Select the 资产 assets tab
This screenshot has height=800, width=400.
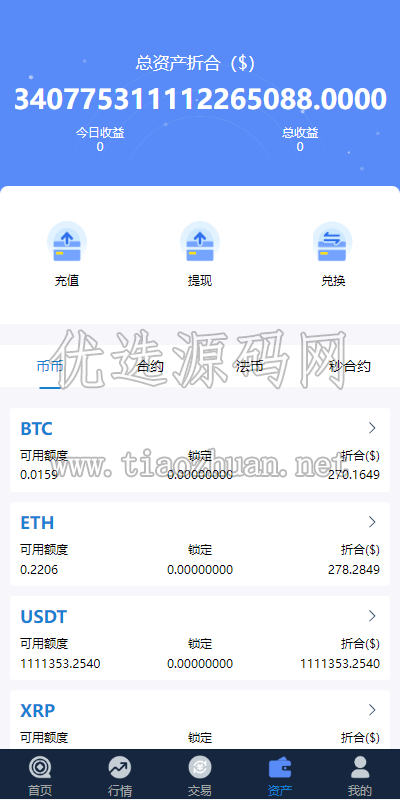click(280, 776)
